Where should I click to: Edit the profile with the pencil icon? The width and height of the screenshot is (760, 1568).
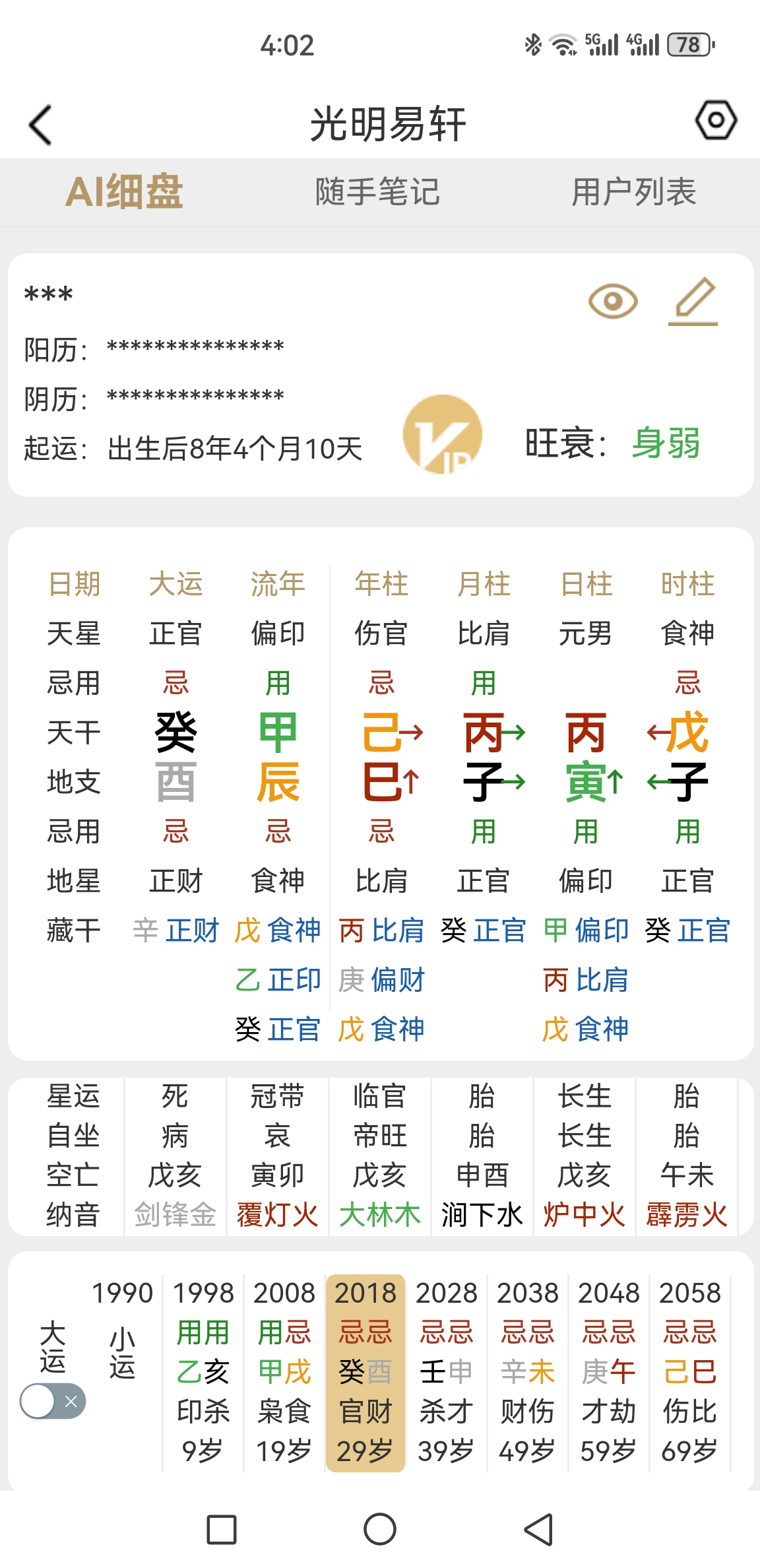click(x=693, y=302)
